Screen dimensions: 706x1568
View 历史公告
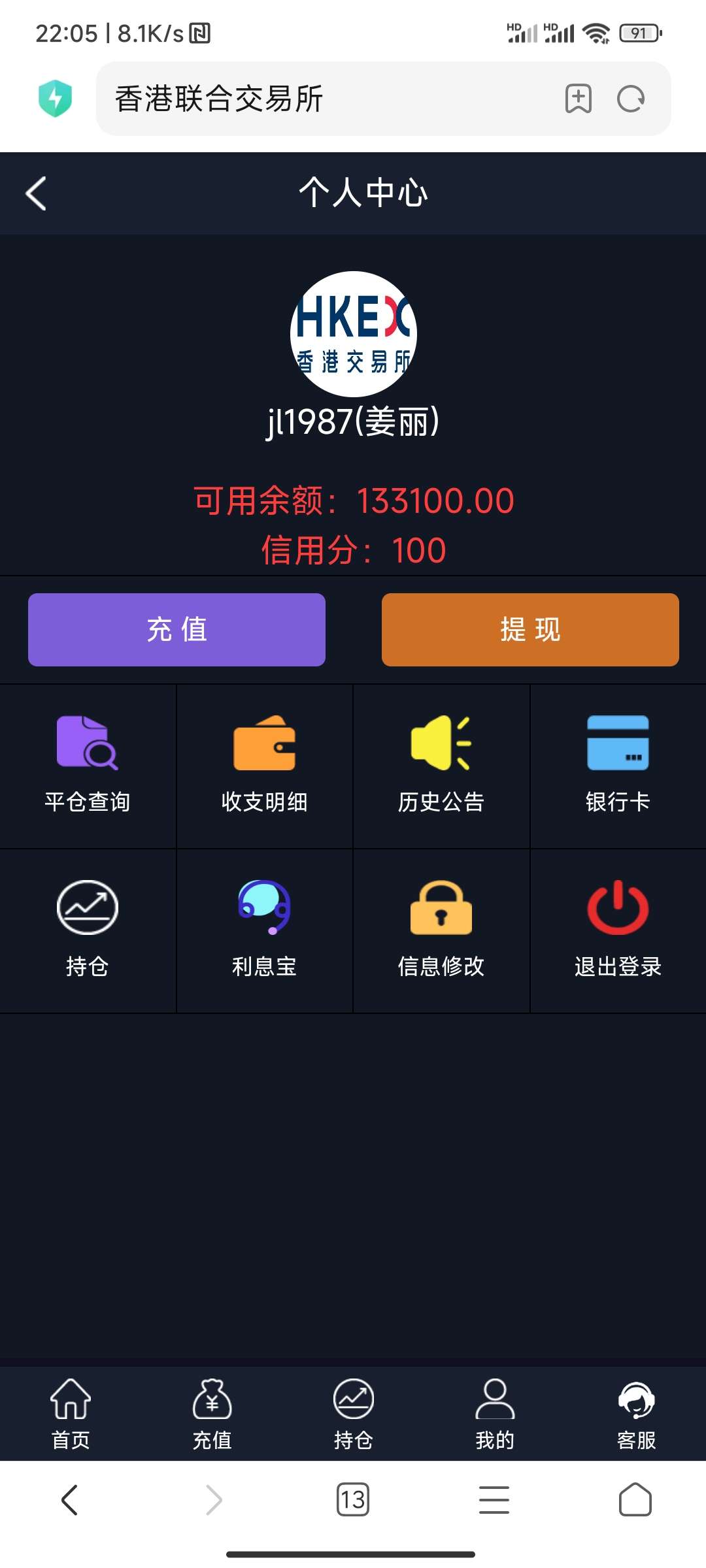pos(441,766)
